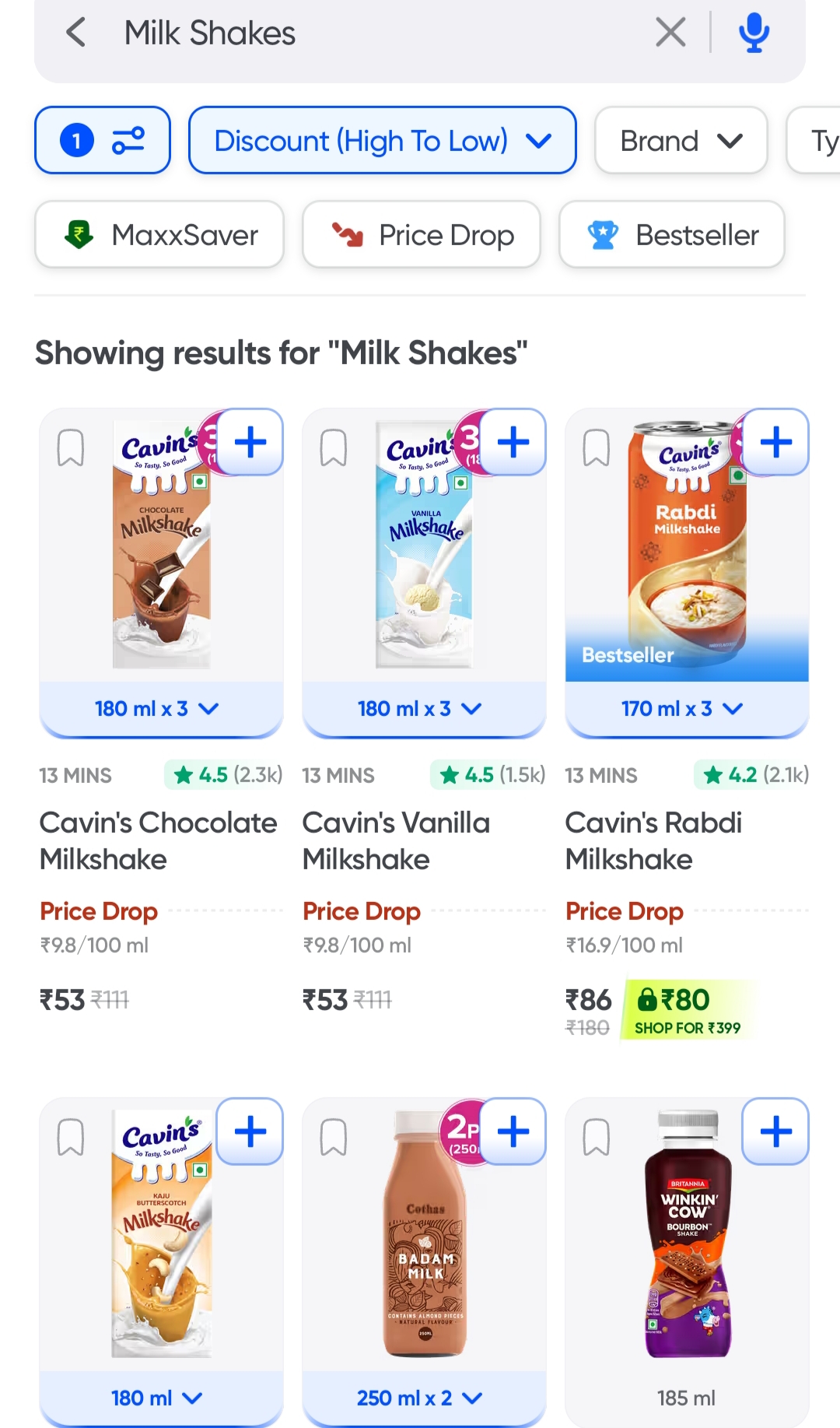Screen dimensions: 840x1428
Task: Select the MaxxSaver filter chip
Action: click(x=159, y=235)
